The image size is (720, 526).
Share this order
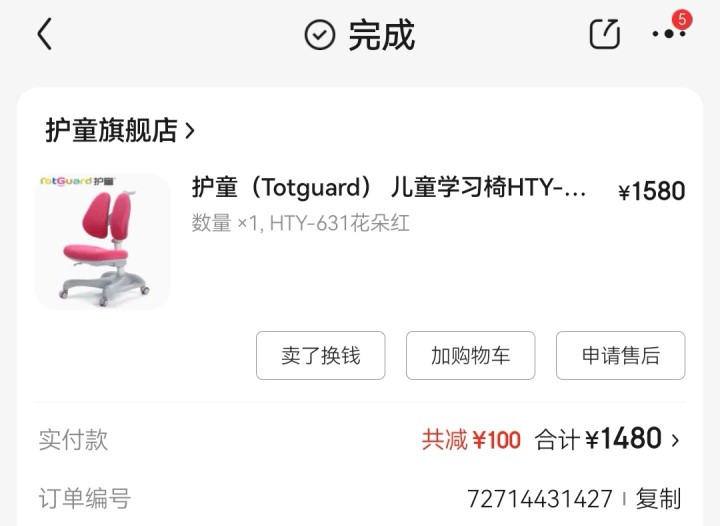[604, 34]
